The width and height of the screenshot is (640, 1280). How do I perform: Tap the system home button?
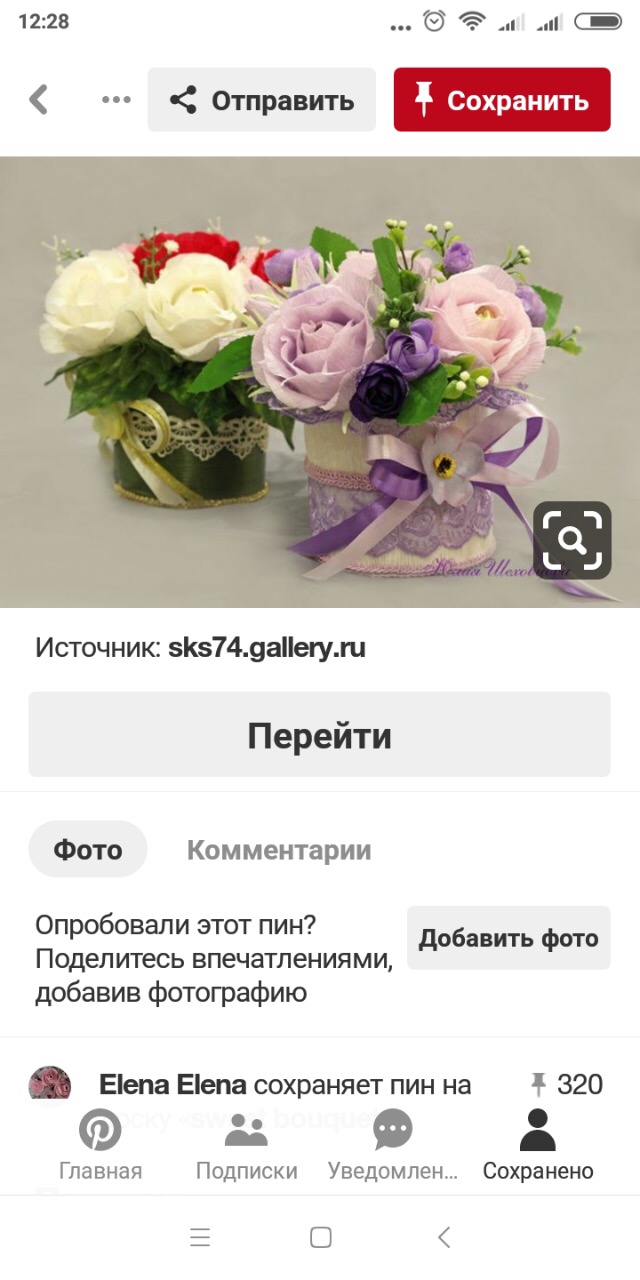320,1238
